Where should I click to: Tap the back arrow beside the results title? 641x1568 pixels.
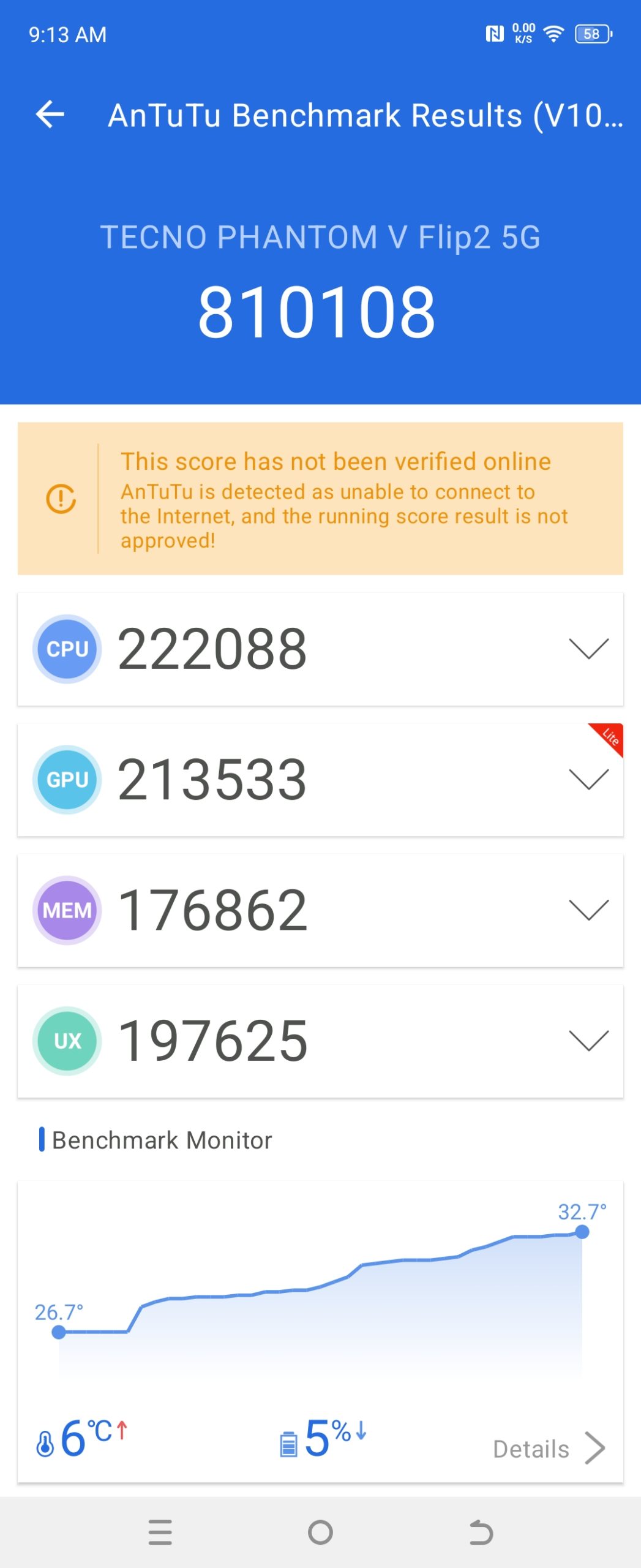(49, 114)
